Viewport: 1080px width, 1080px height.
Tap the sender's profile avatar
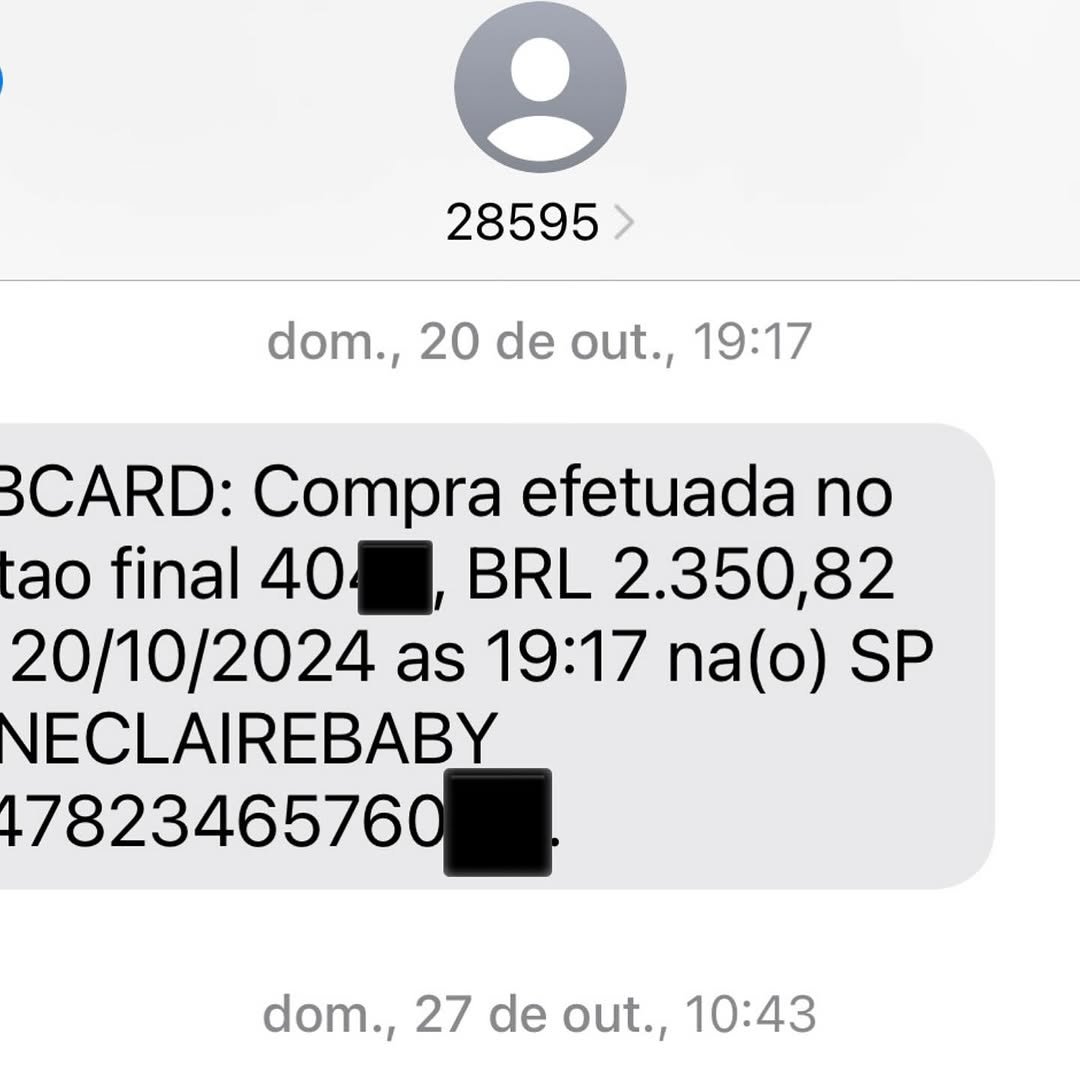click(540, 87)
